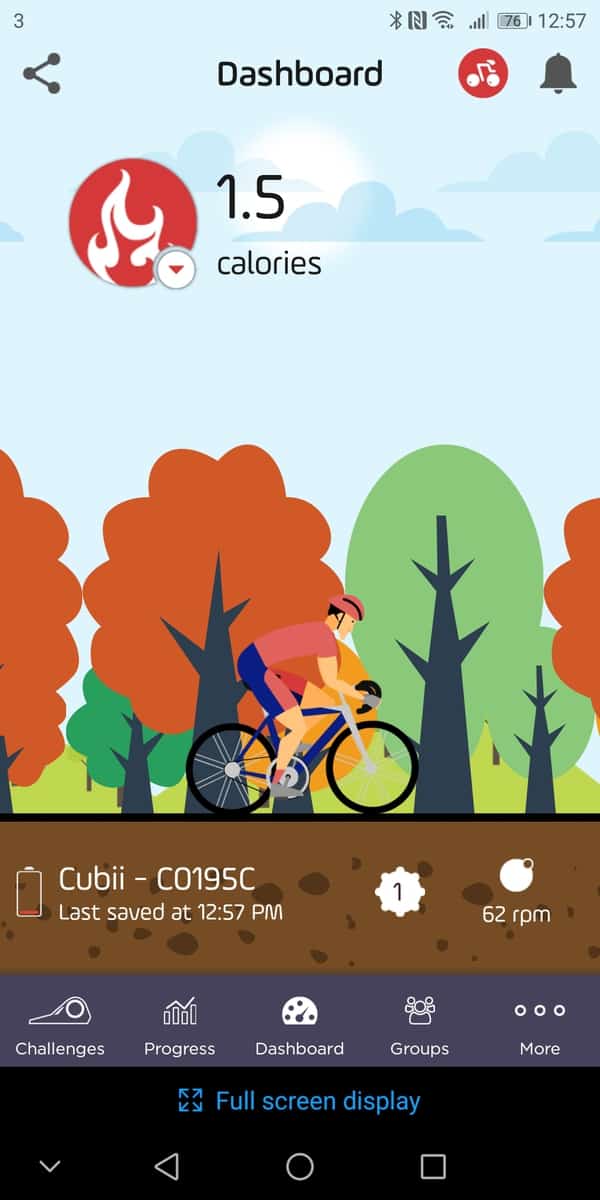Select the Dashboard tab

pyautogui.click(x=299, y=1025)
